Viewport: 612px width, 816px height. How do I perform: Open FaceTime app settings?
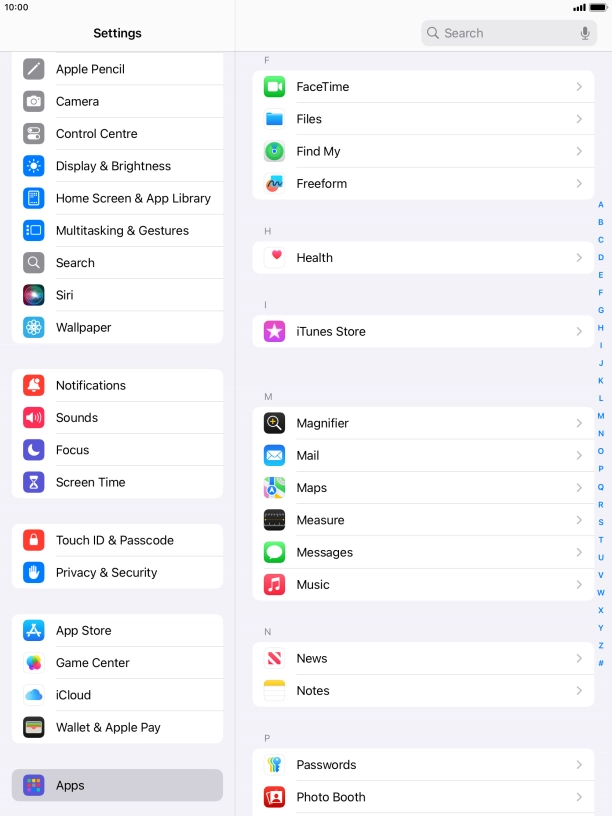click(423, 87)
